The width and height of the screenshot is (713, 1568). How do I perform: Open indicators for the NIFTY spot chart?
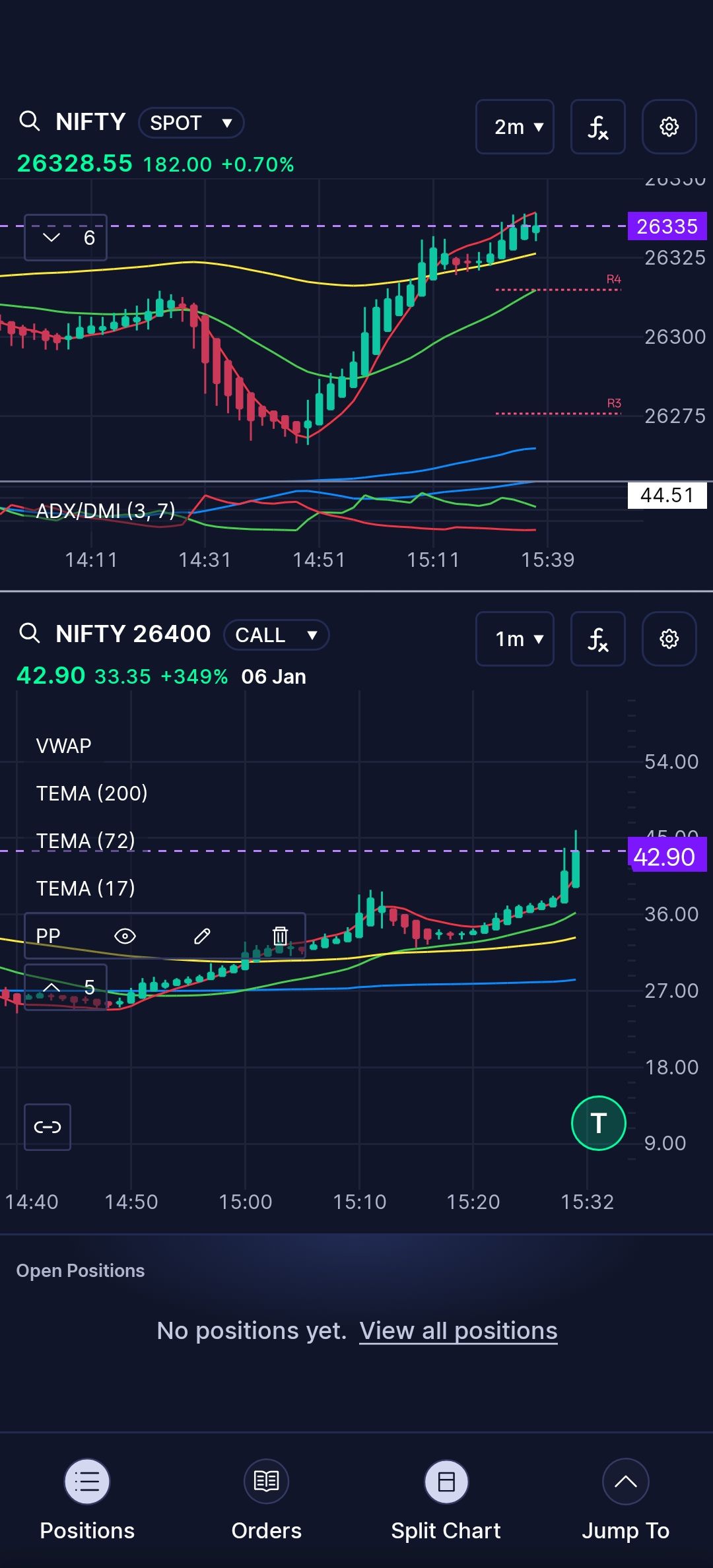click(x=598, y=127)
